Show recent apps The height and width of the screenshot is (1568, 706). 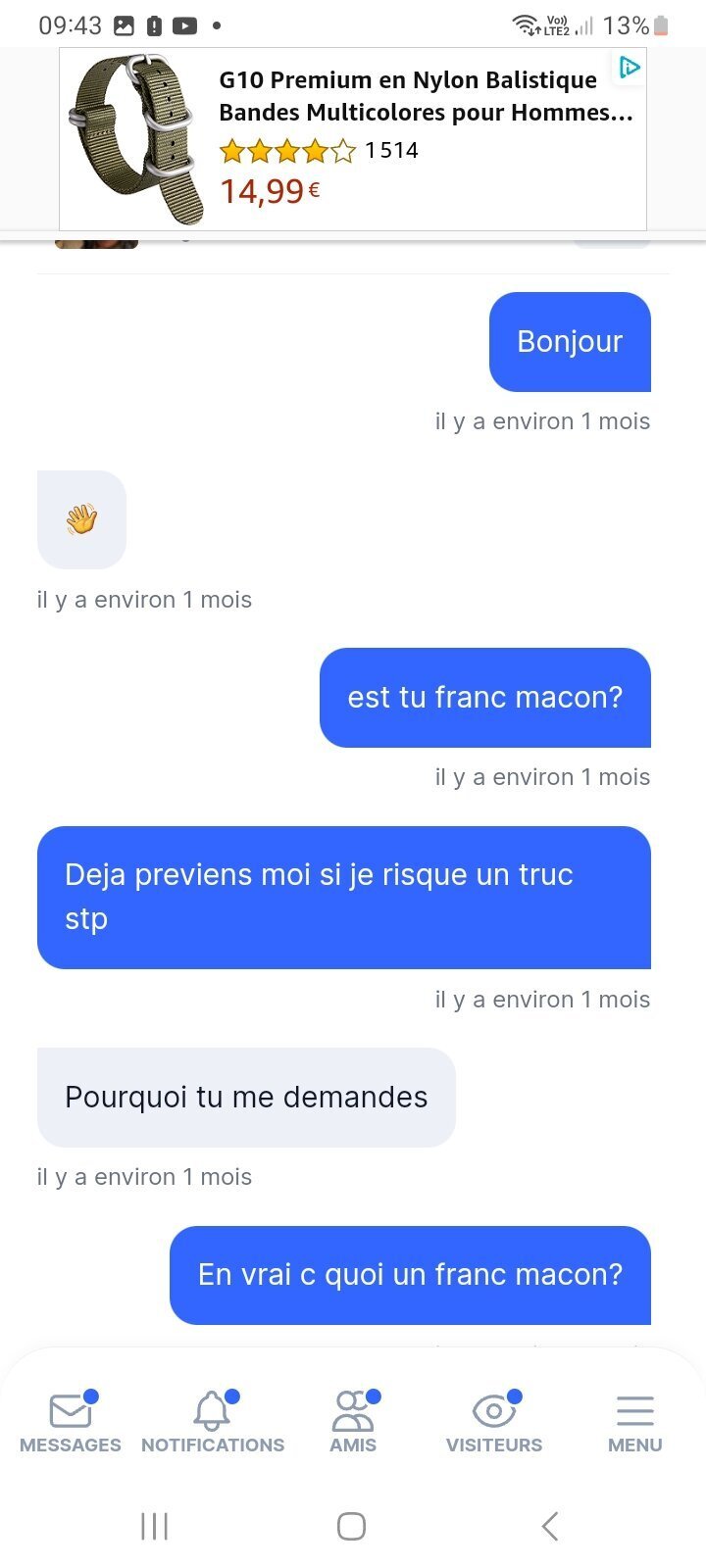(x=154, y=1526)
